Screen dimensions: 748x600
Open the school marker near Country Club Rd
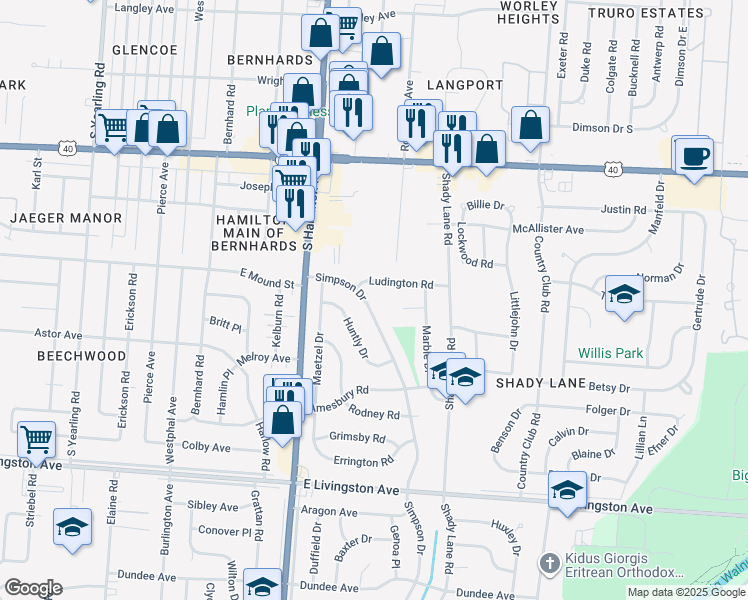coord(567,491)
